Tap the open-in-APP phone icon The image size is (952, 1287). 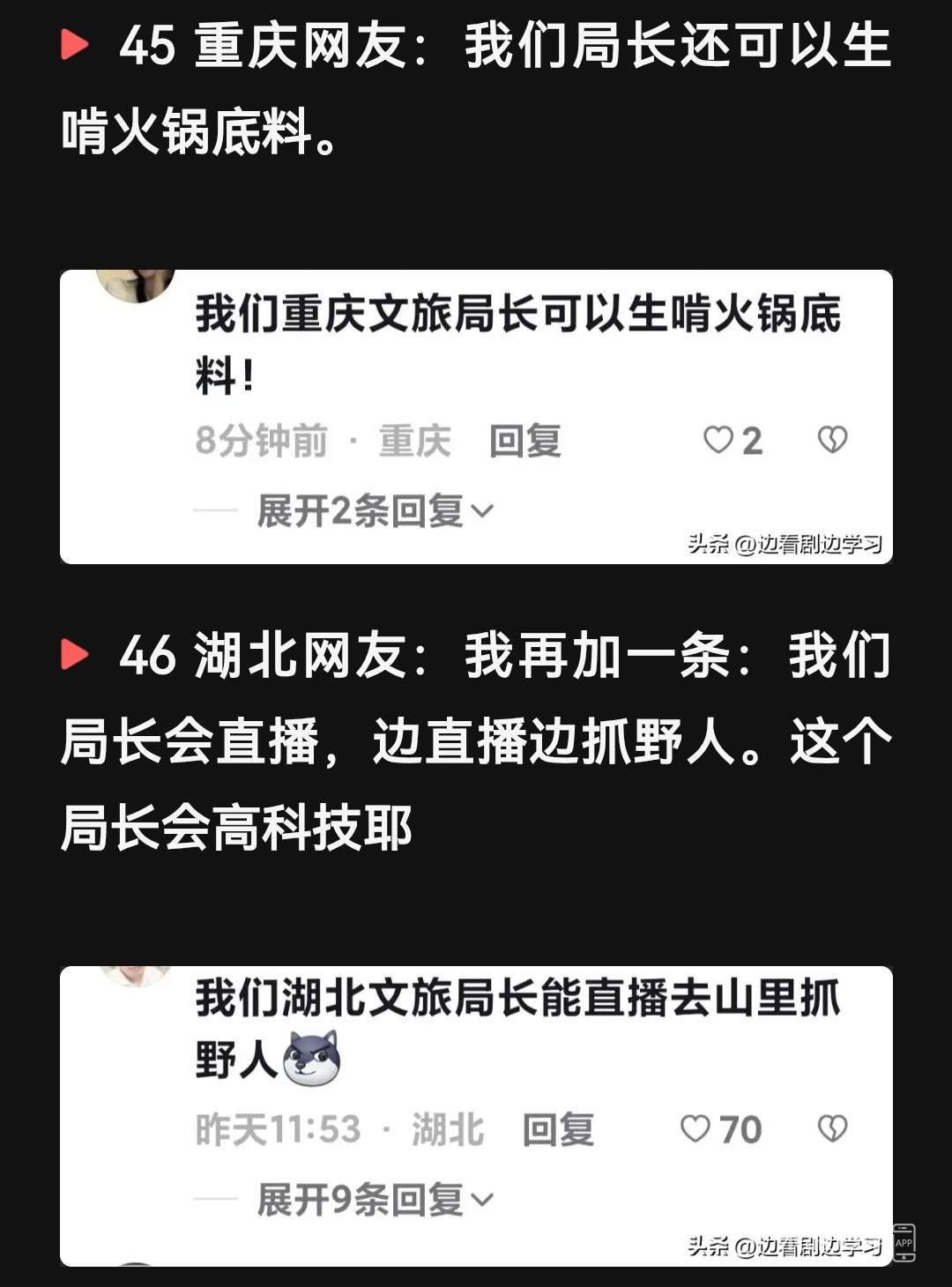pyautogui.click(x=904, y=1243)
